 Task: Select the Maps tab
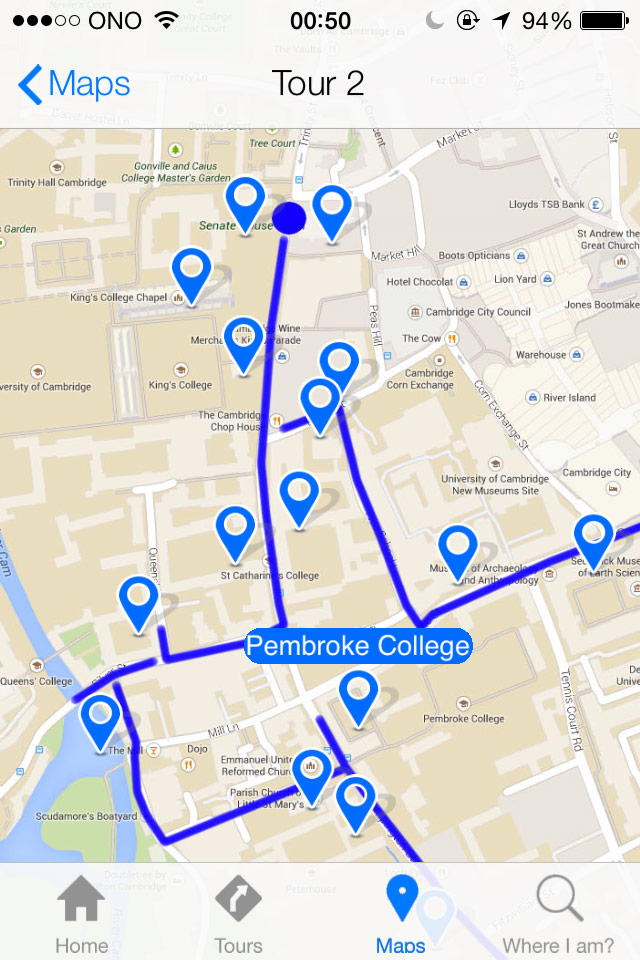pyautogui.click(x=401, y=915)
